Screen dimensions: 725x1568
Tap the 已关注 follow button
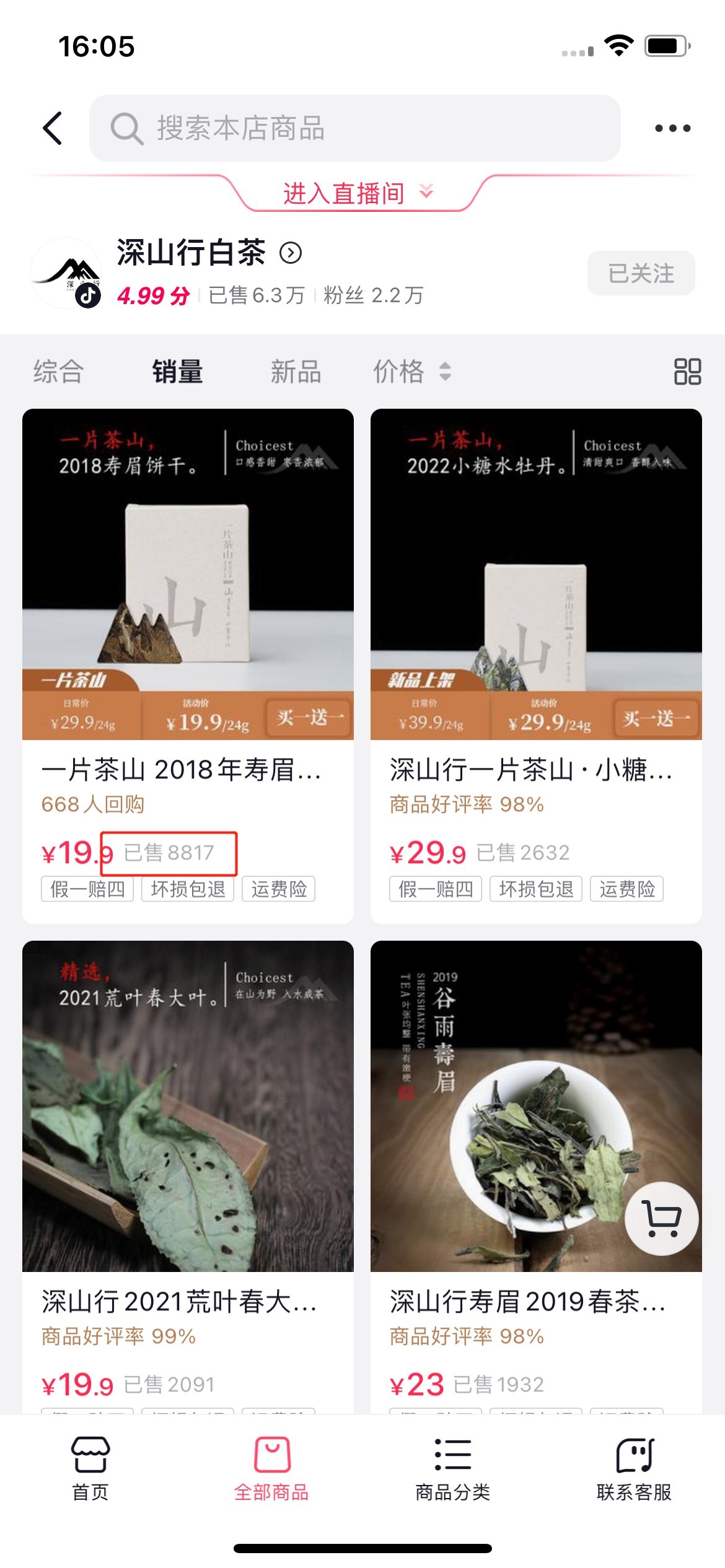pyautogui.click(x=641, y=273)
